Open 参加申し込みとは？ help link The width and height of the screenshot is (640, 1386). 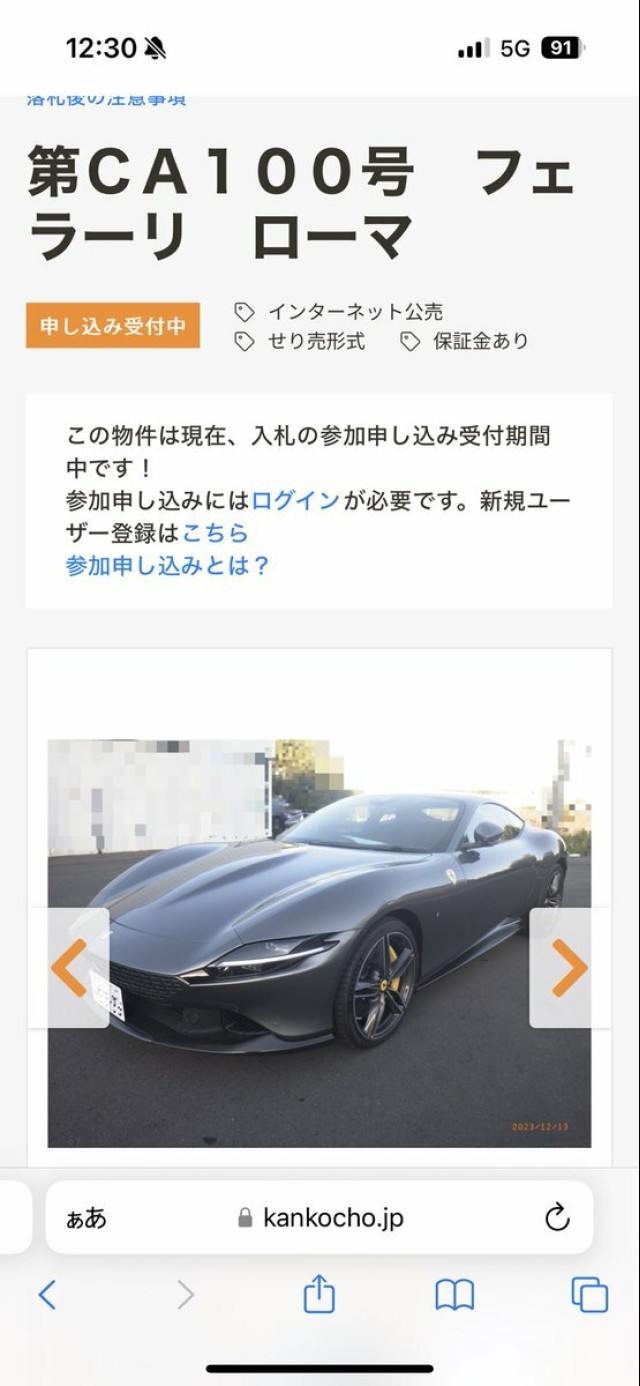[x=168, y=566]
